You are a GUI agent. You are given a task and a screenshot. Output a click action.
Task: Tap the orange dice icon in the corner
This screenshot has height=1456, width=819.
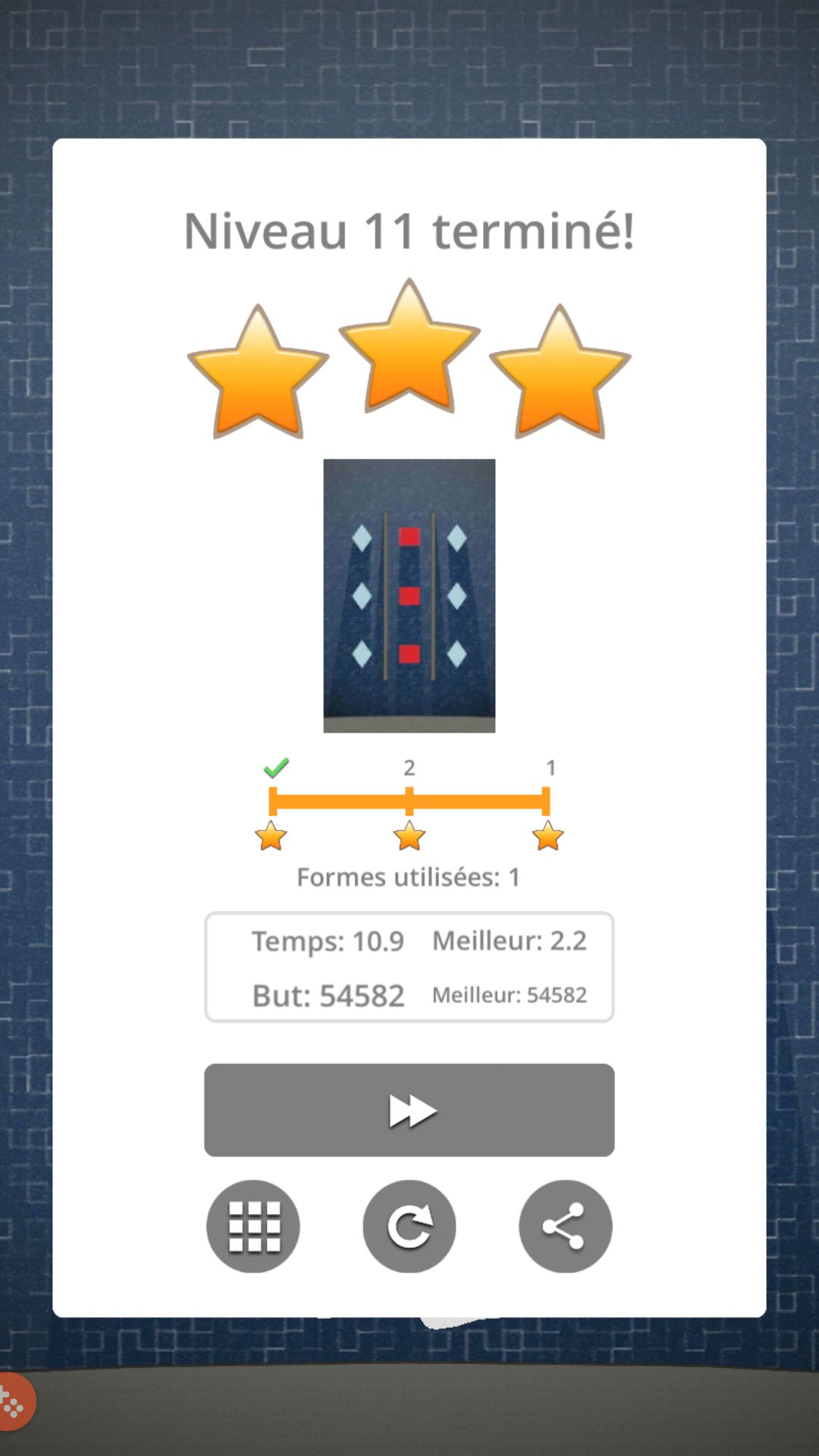pos(13,1403)
